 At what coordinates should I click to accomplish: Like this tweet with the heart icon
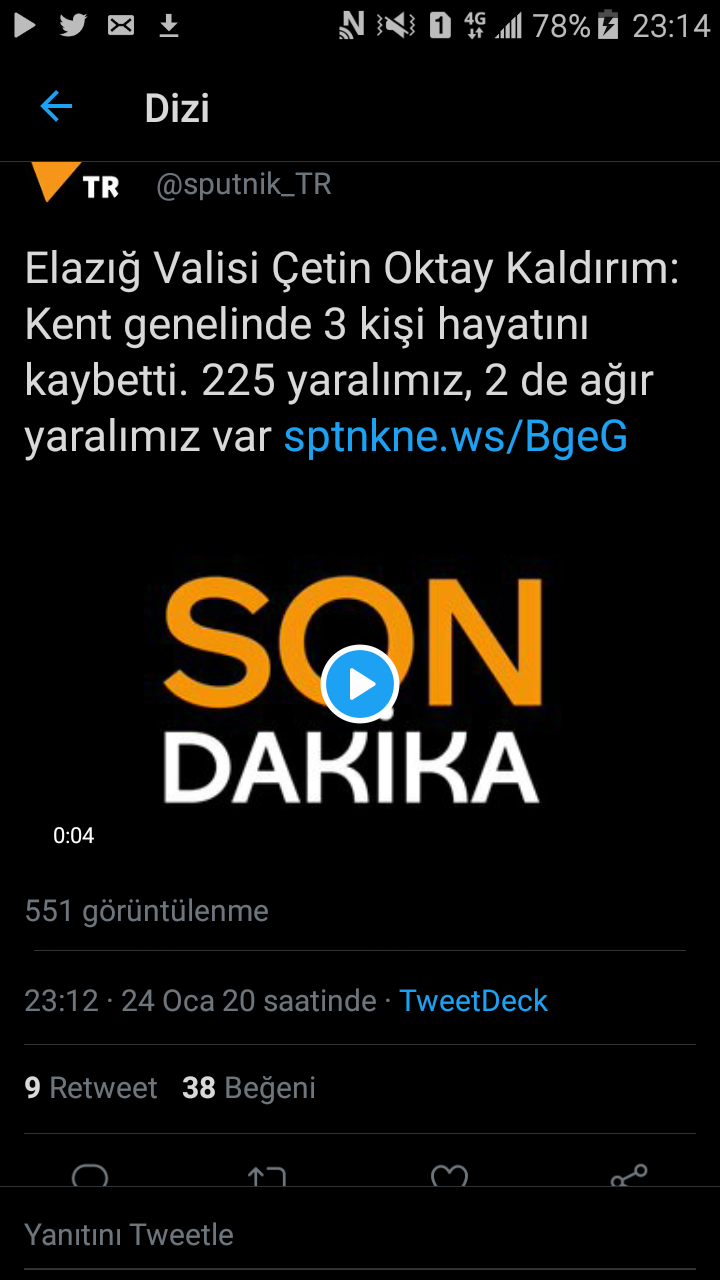tap(449, 1176)
